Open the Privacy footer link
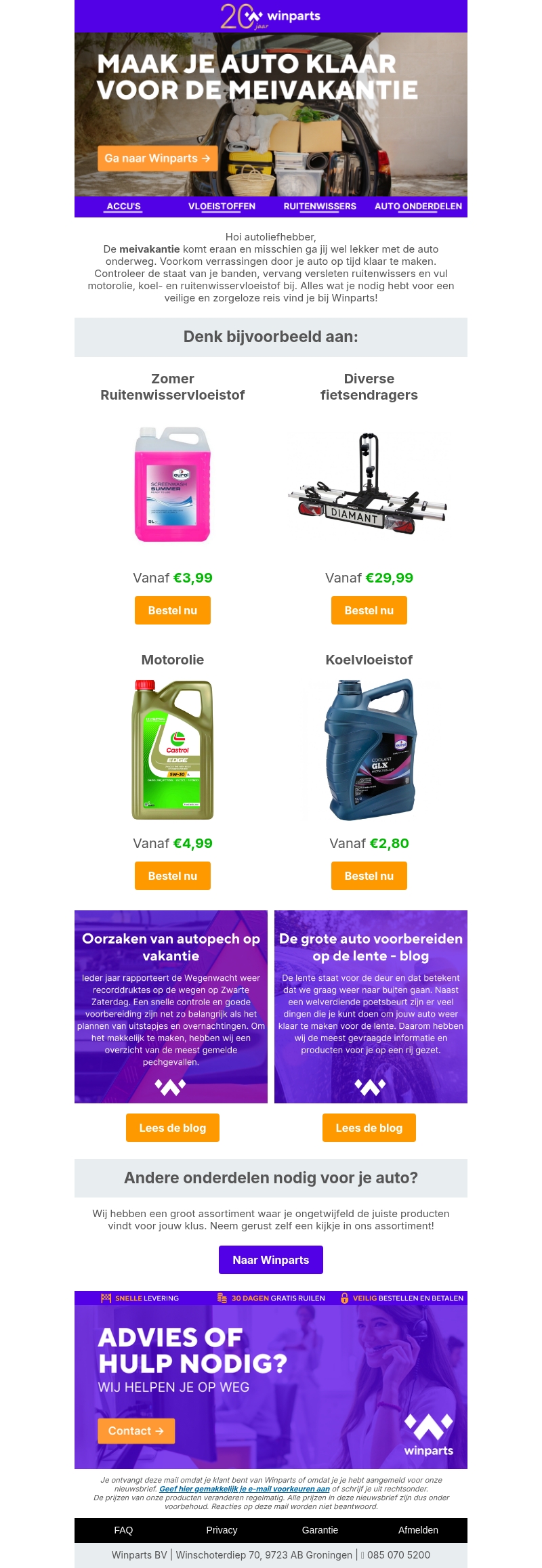 point(222,1530)
